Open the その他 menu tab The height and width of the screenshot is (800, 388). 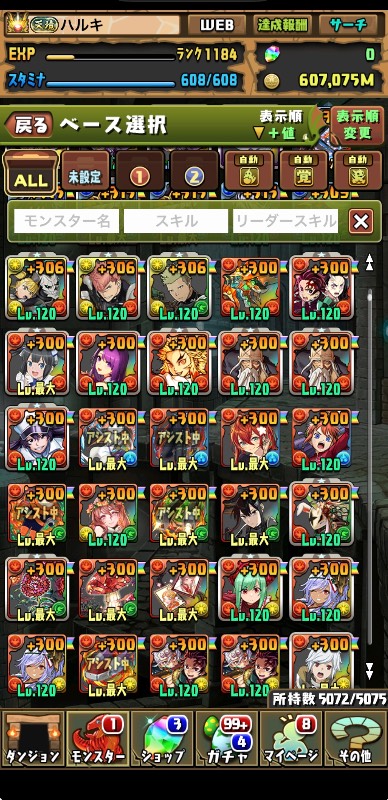355,739
